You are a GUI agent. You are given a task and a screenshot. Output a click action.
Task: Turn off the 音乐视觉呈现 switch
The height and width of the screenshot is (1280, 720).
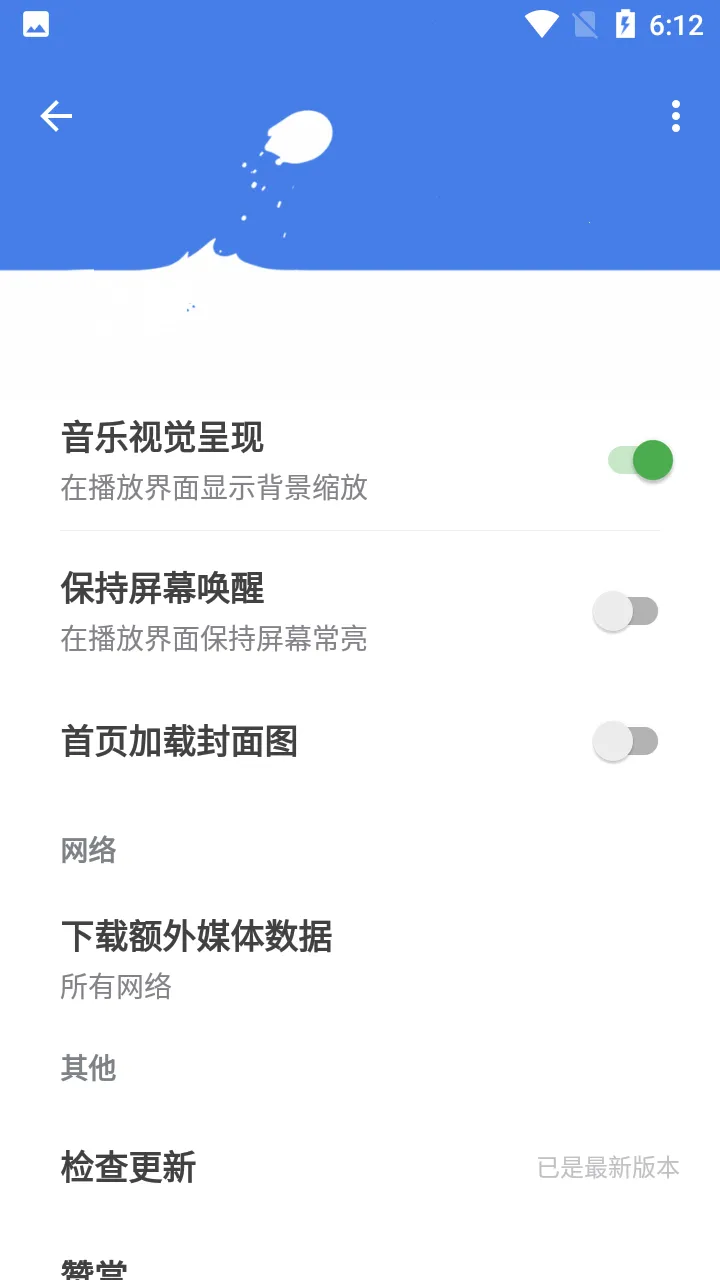point(640,460)
